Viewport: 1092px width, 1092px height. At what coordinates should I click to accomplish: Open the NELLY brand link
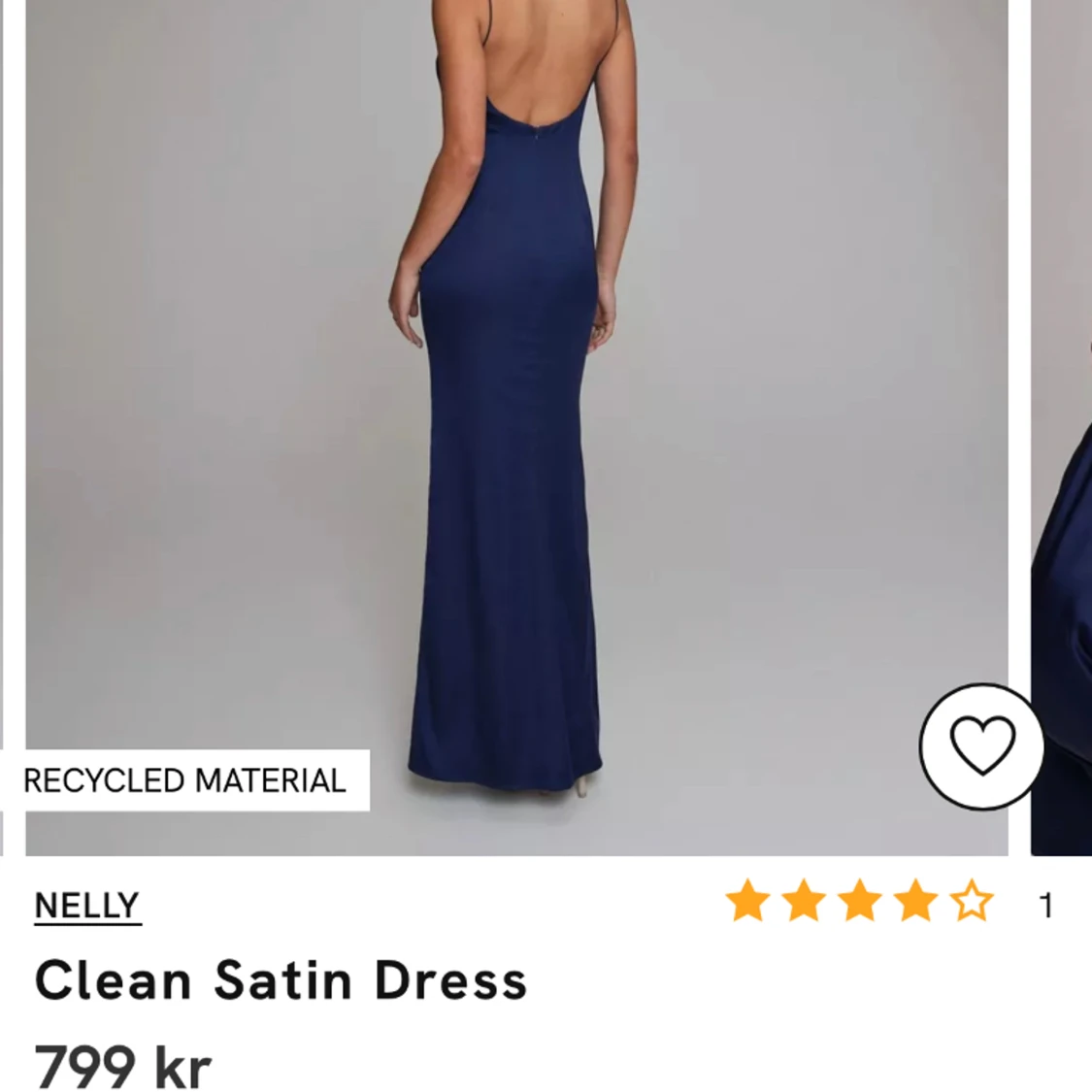click(87, 906)
